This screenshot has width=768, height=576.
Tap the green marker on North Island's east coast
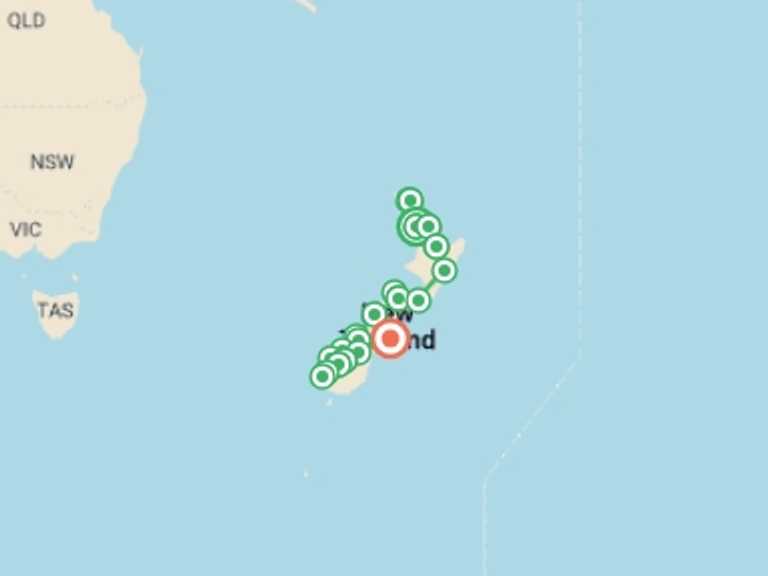(x=445, y=270)
